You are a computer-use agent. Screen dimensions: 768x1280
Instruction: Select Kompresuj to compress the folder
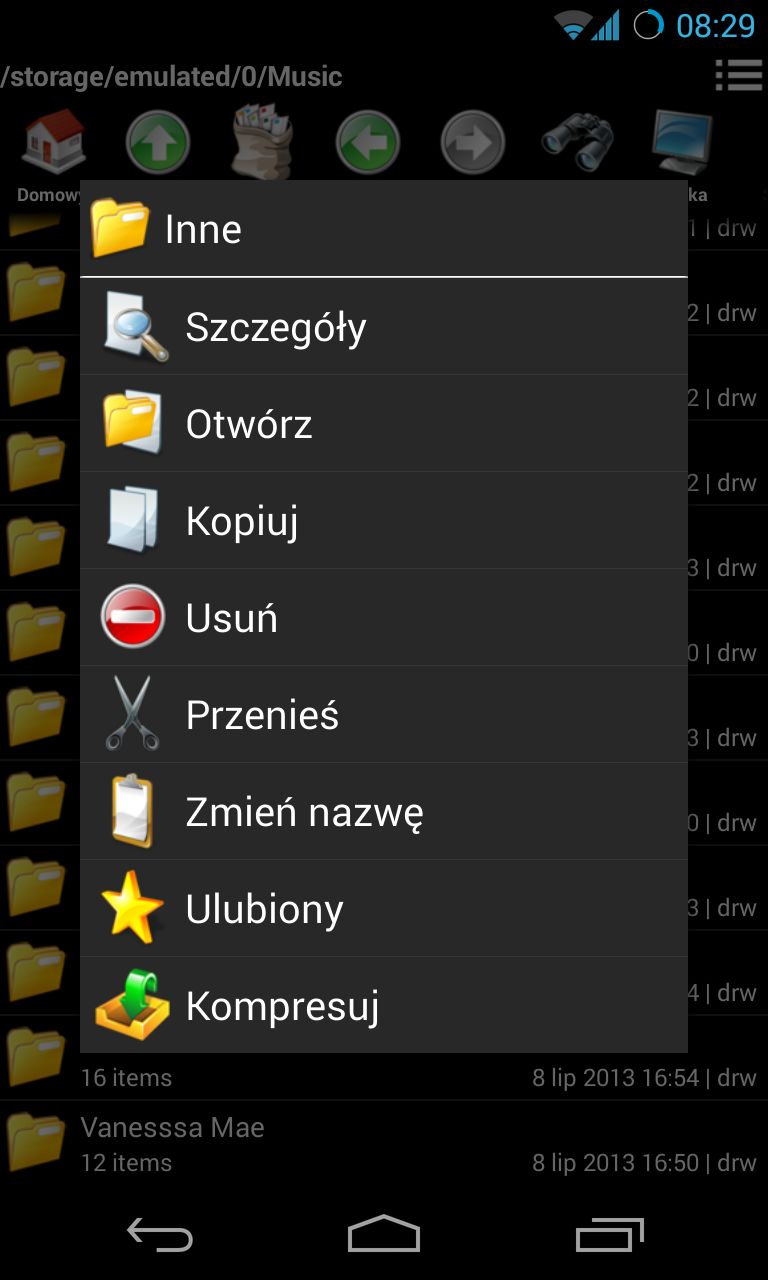[x=383, y=1005]
